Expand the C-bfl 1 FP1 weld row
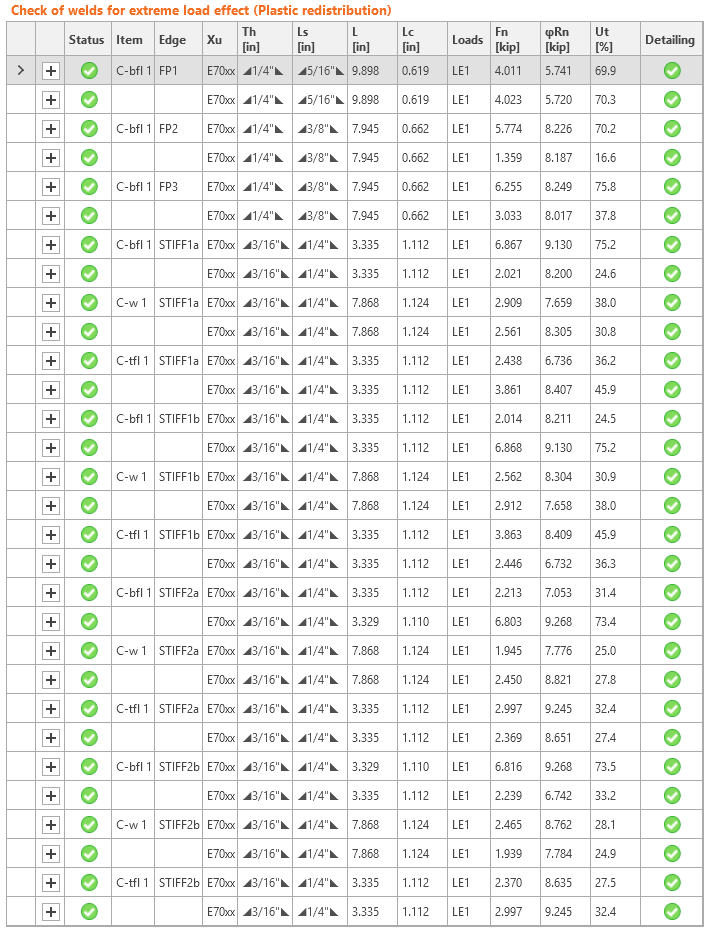The image size is (708, 930). [x=51, y=71]
